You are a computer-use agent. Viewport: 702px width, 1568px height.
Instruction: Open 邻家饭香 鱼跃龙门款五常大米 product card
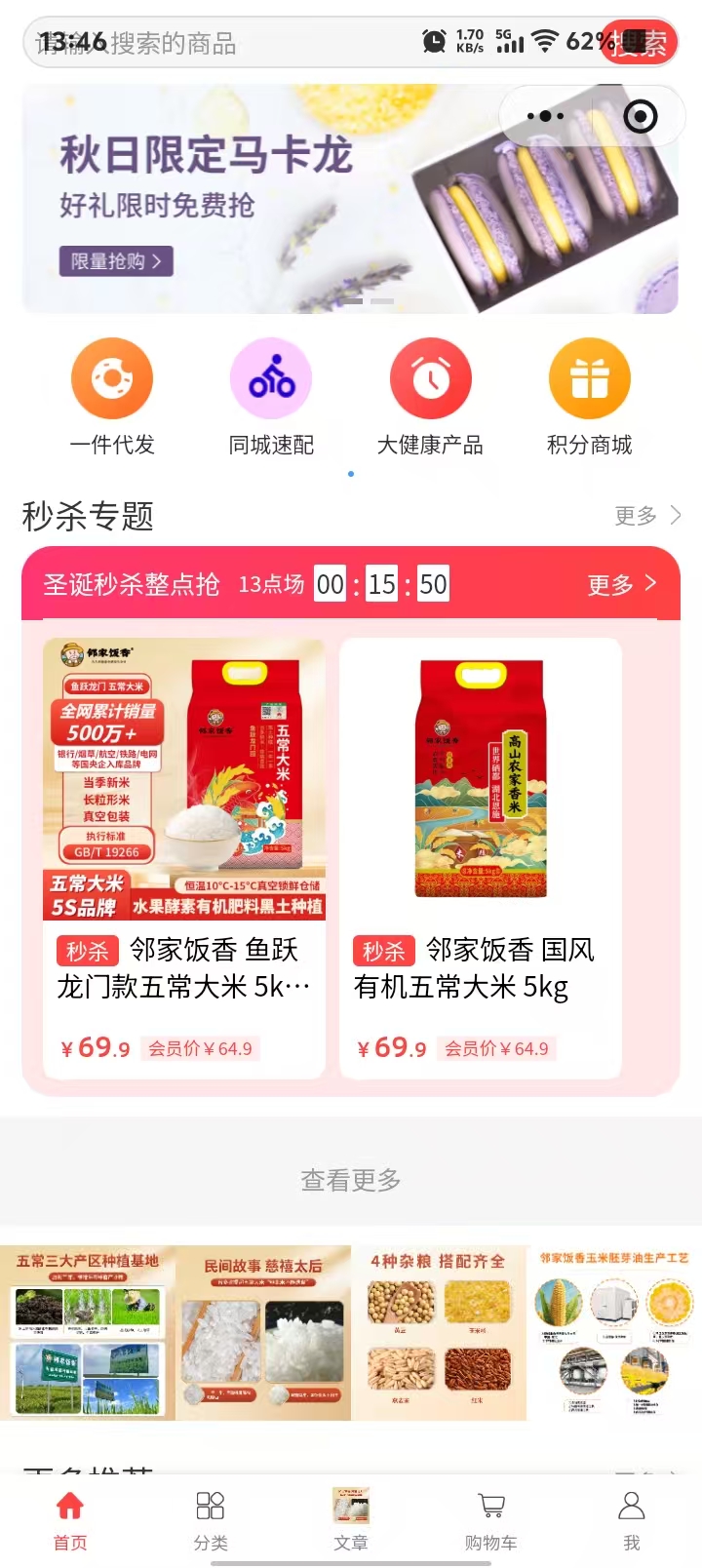tap(184, 858)
